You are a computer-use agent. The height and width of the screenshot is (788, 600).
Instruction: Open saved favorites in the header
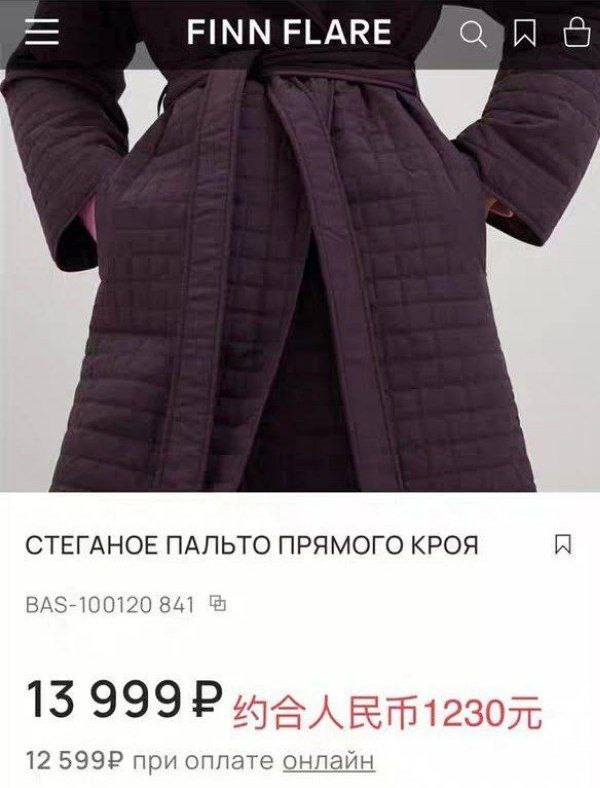[525, 34]
